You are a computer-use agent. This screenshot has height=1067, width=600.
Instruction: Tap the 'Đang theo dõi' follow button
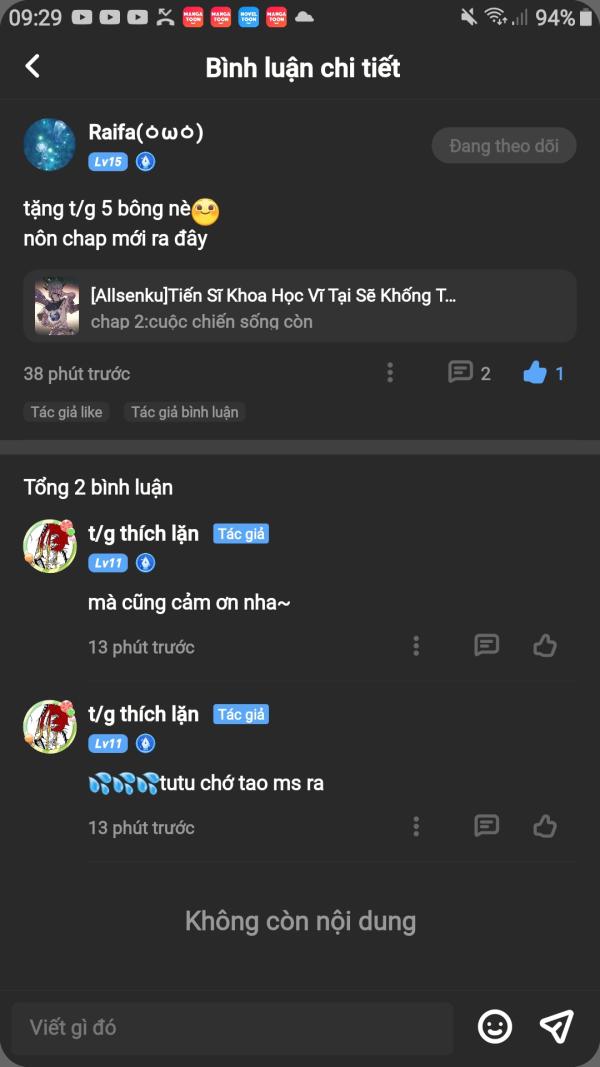click(503, 146)
